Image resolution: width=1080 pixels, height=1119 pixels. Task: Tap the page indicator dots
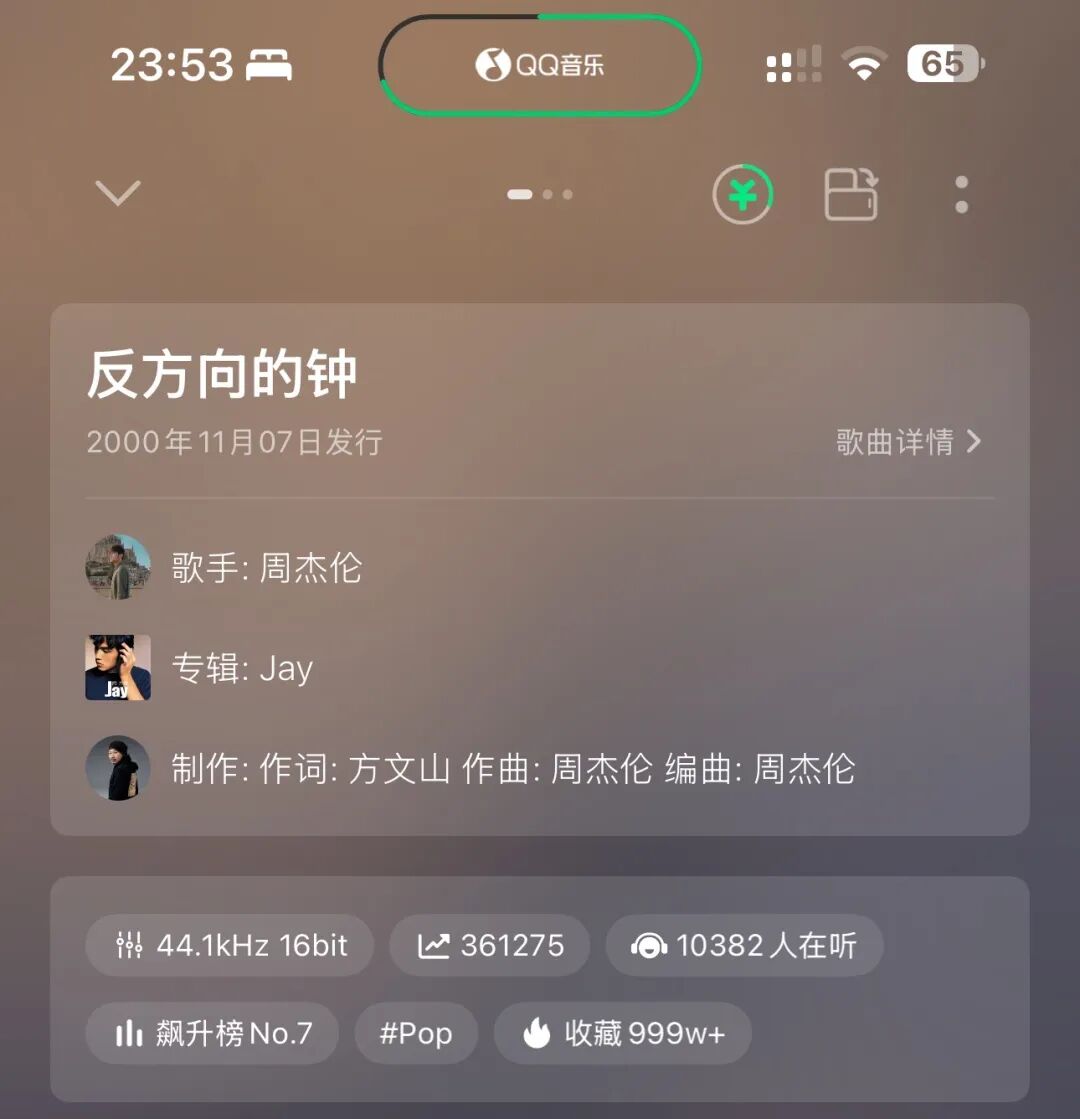click(540, 194)
